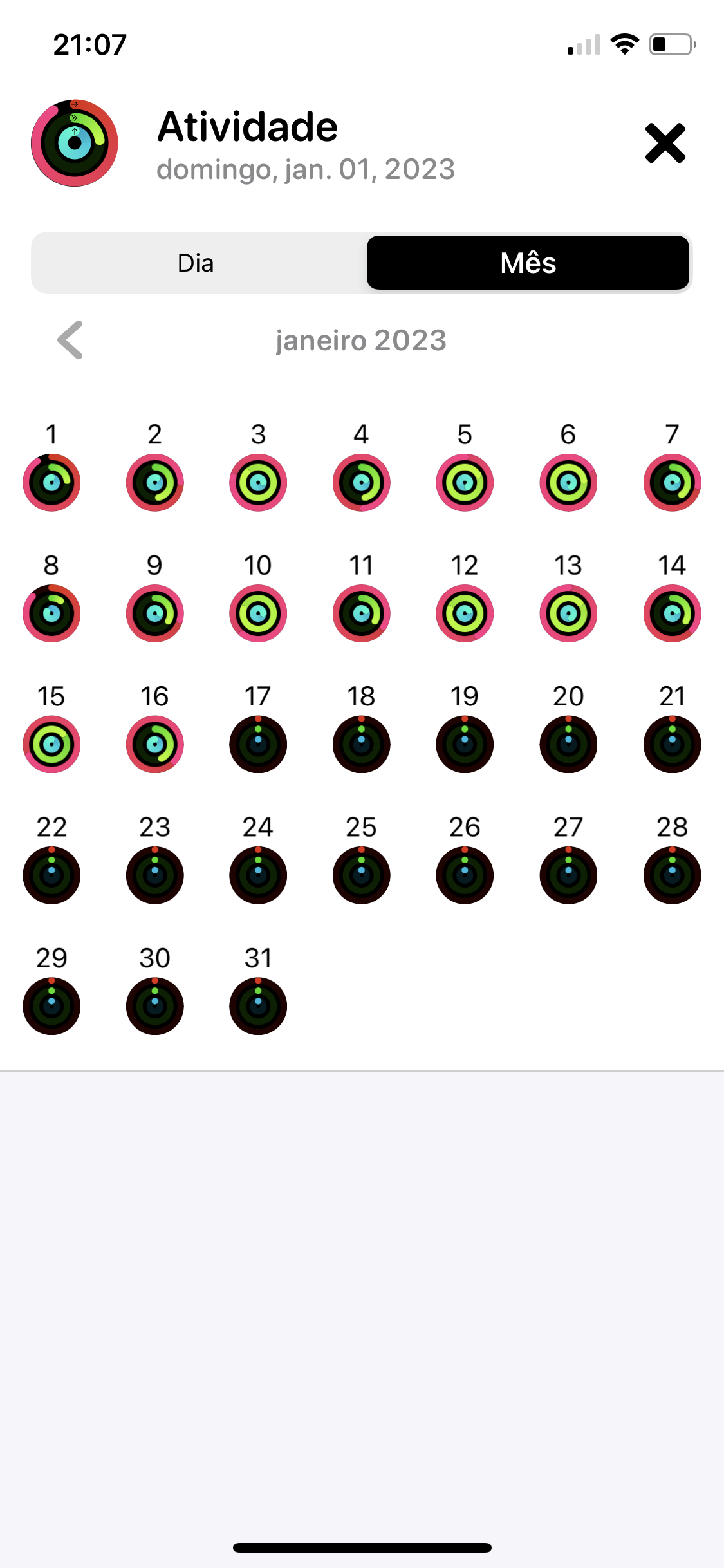View rings for day 22
This screenshot has height=1568, width=724.
coord(51,875)
